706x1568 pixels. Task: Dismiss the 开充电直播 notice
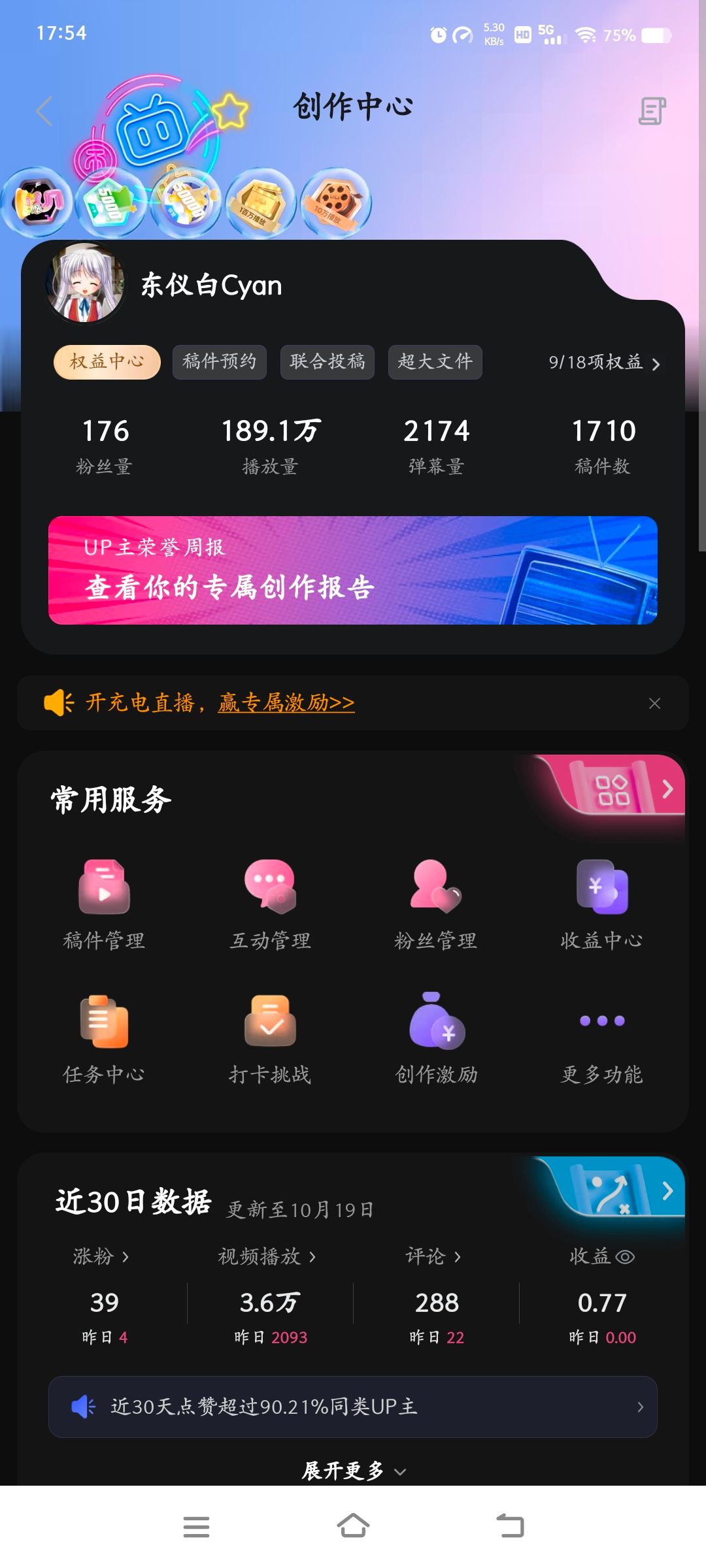pos(654,703)
